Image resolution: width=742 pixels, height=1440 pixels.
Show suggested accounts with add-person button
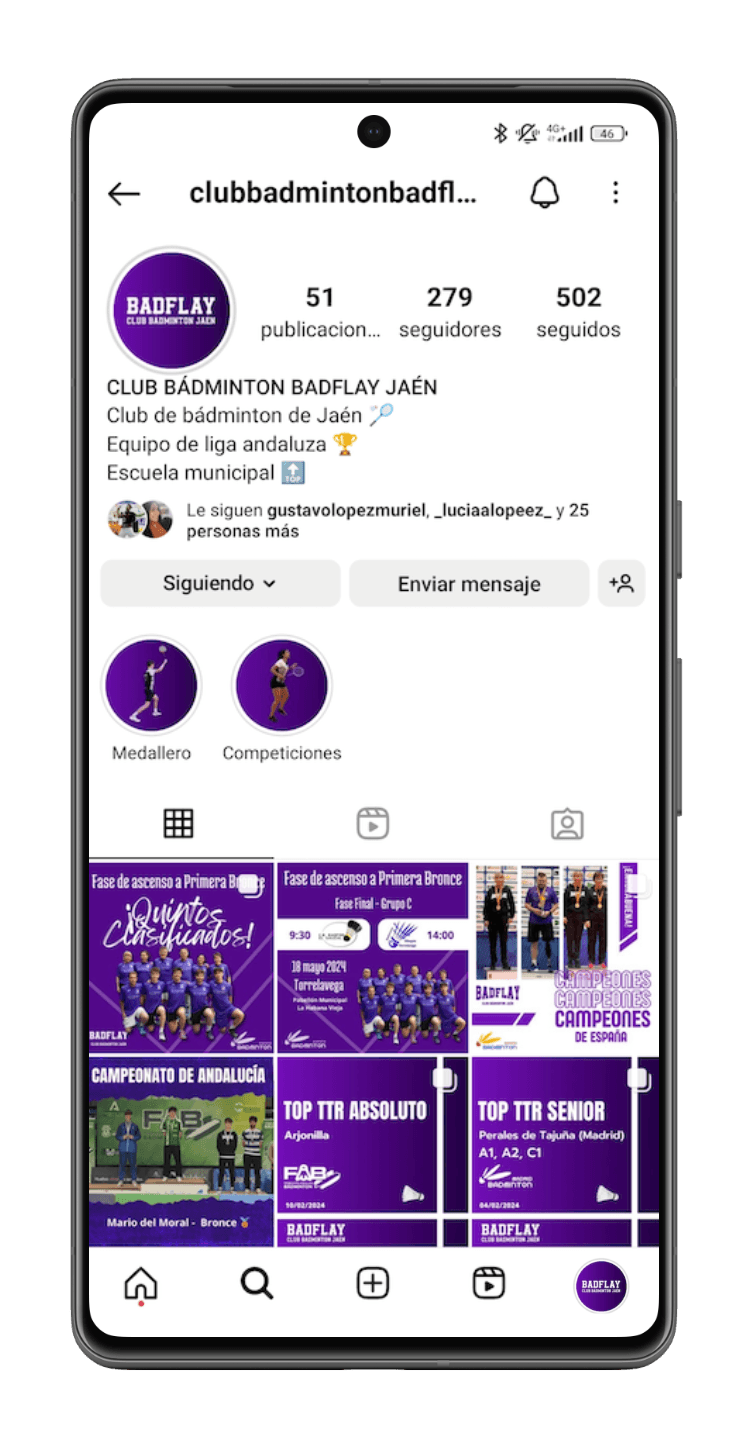[621, 584]
